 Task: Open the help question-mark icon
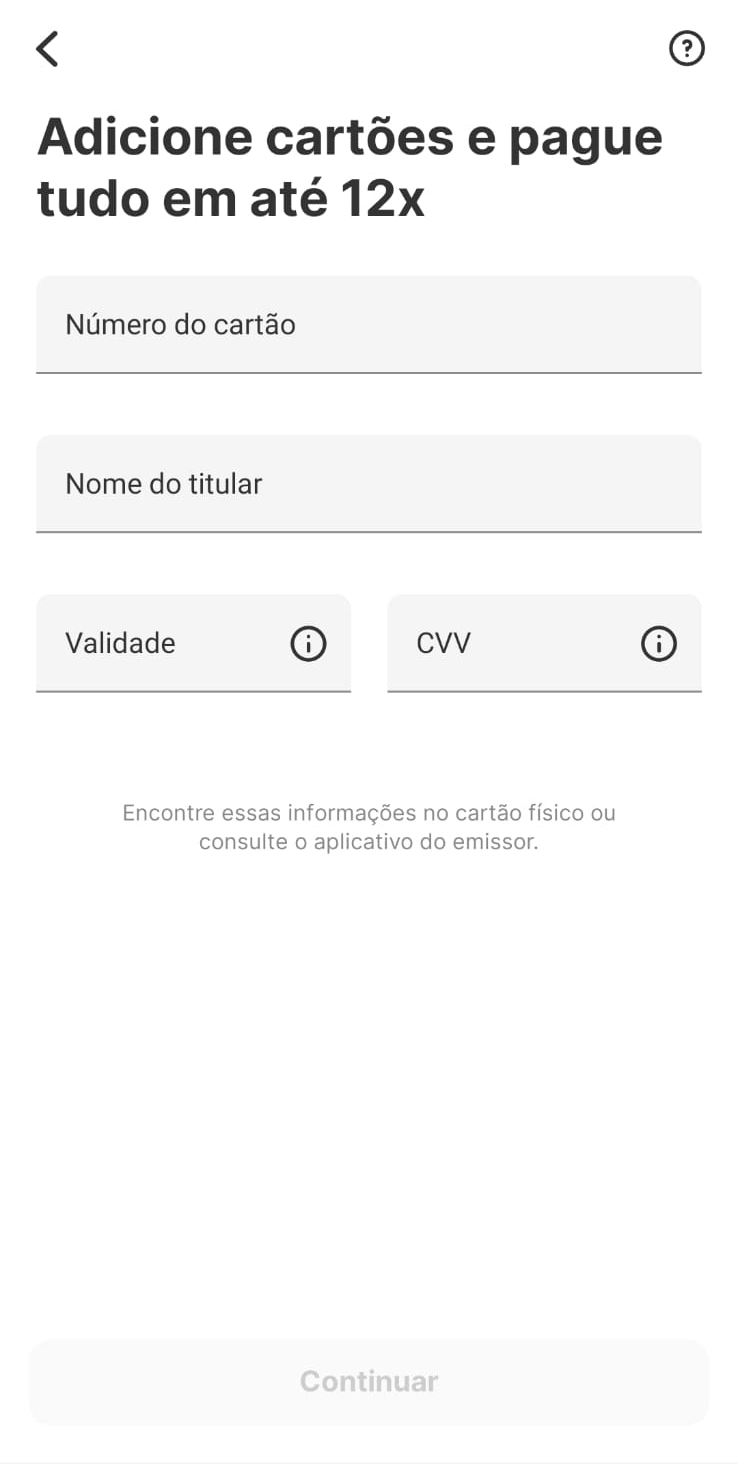[686, 48]
